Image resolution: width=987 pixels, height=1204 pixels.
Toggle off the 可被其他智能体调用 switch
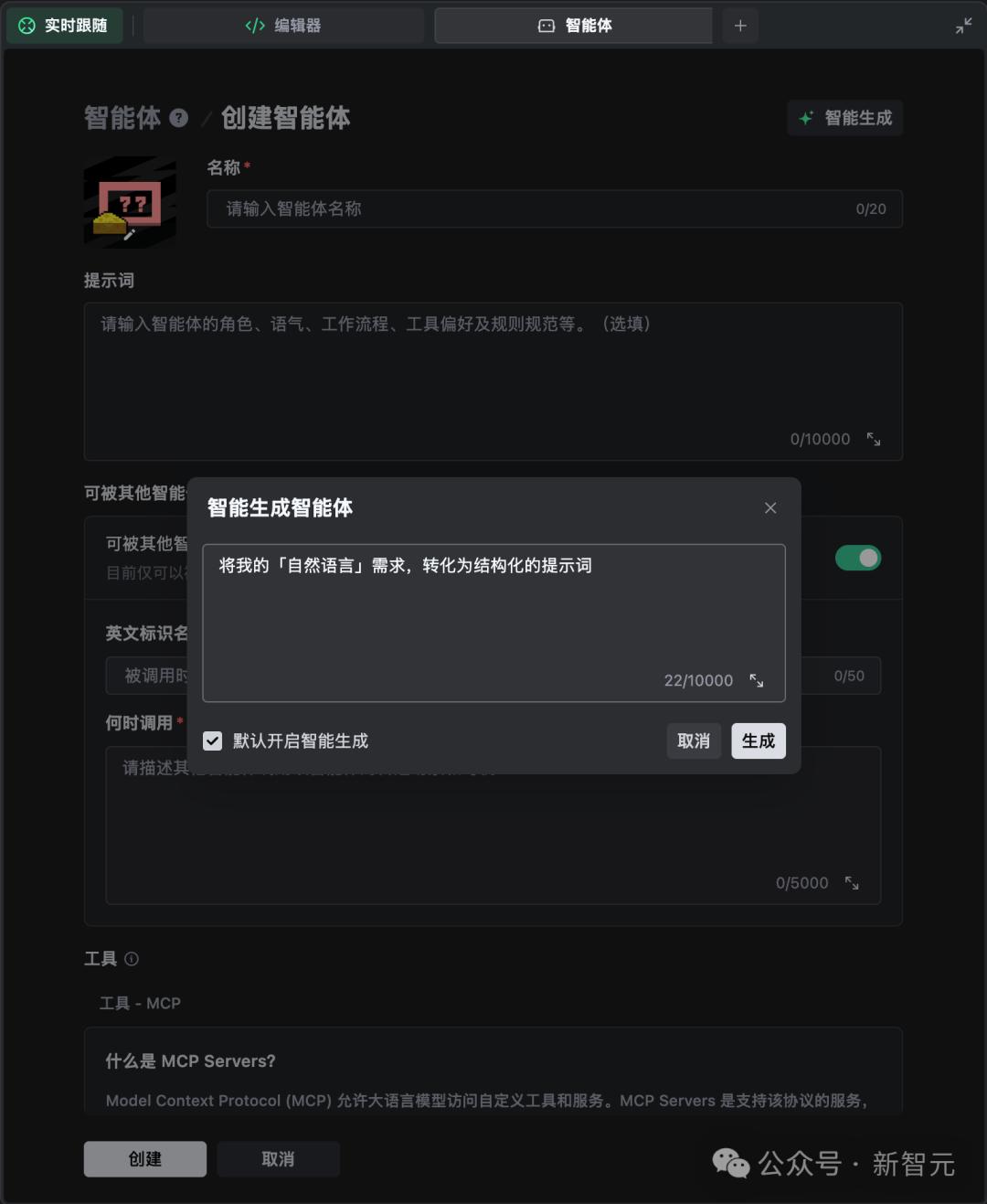tap(858, 558)
